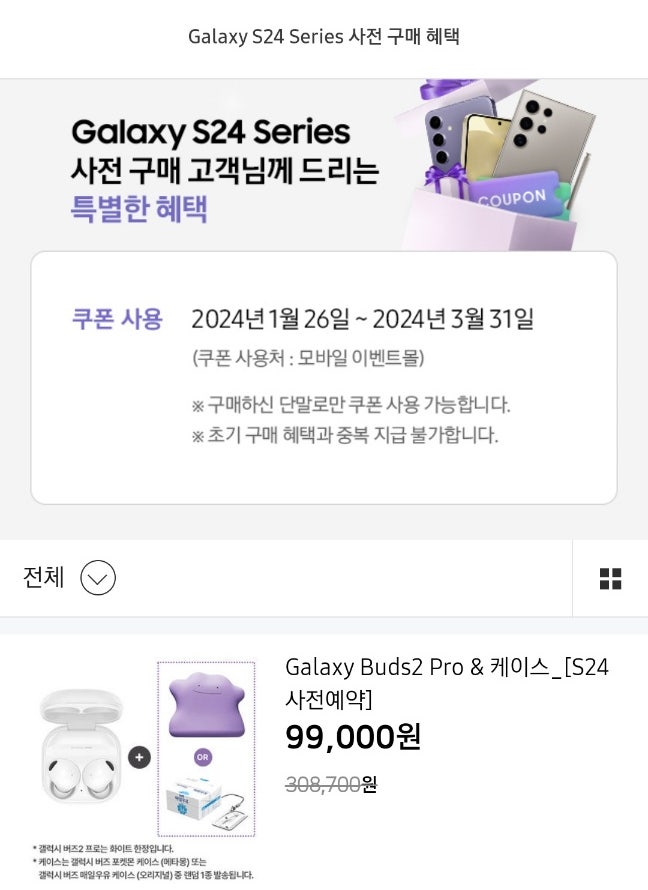Switch to grid view layout

point(610,578)
